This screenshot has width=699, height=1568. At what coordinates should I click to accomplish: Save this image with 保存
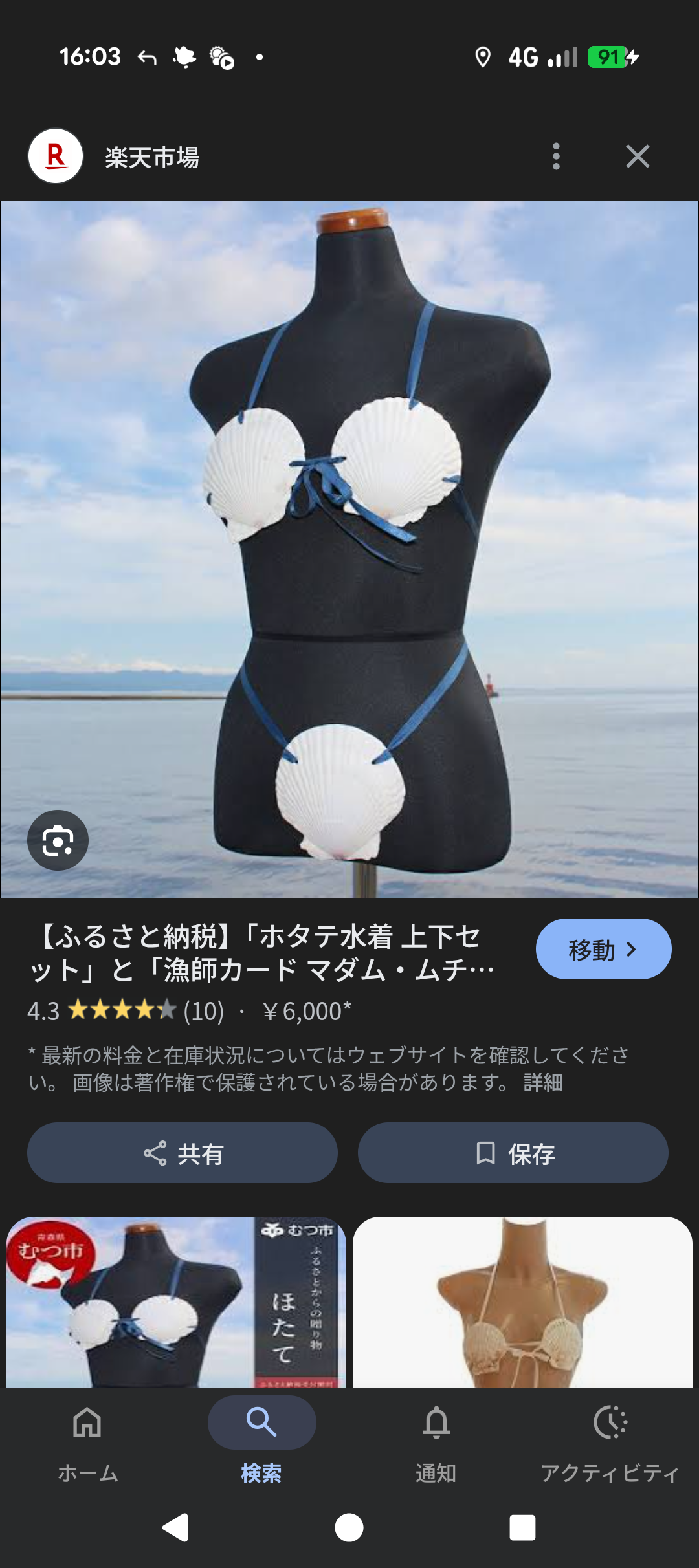click(x=513, y=1153)
